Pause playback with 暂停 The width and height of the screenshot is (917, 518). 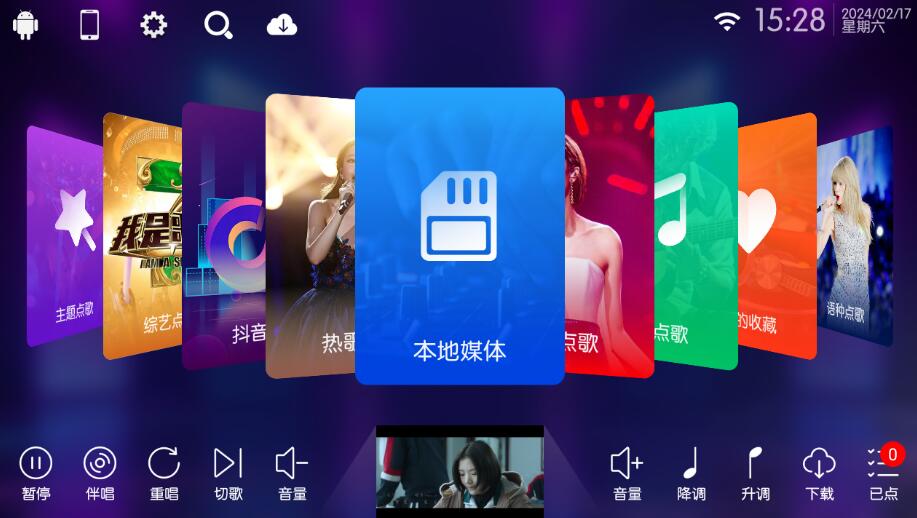click(36, 470)
